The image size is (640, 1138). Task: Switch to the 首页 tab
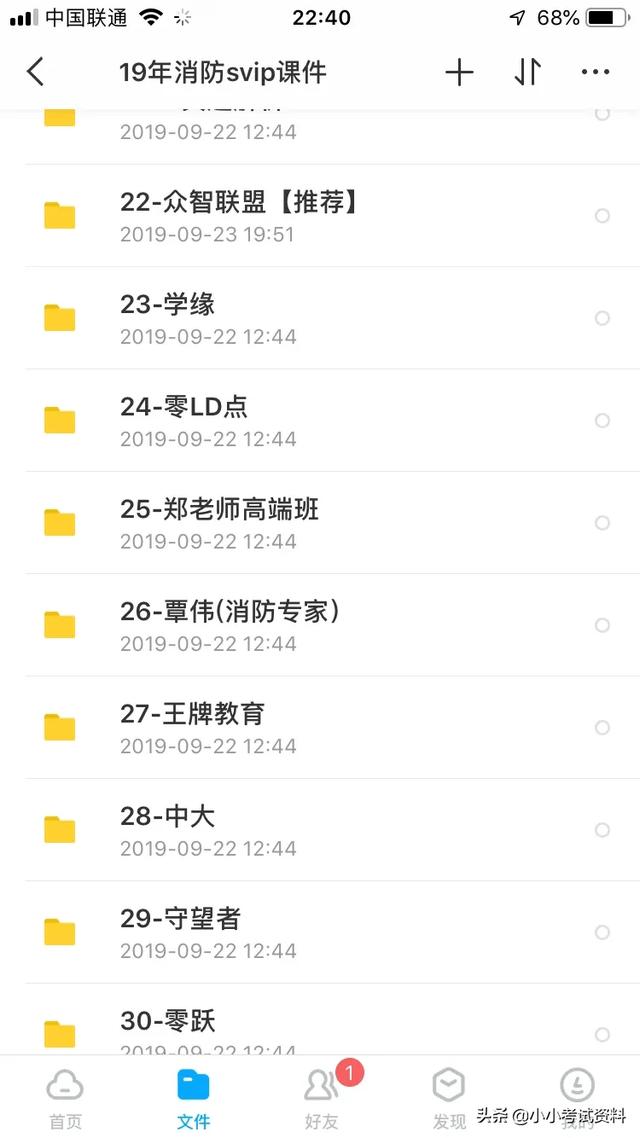pos(65,1096)
